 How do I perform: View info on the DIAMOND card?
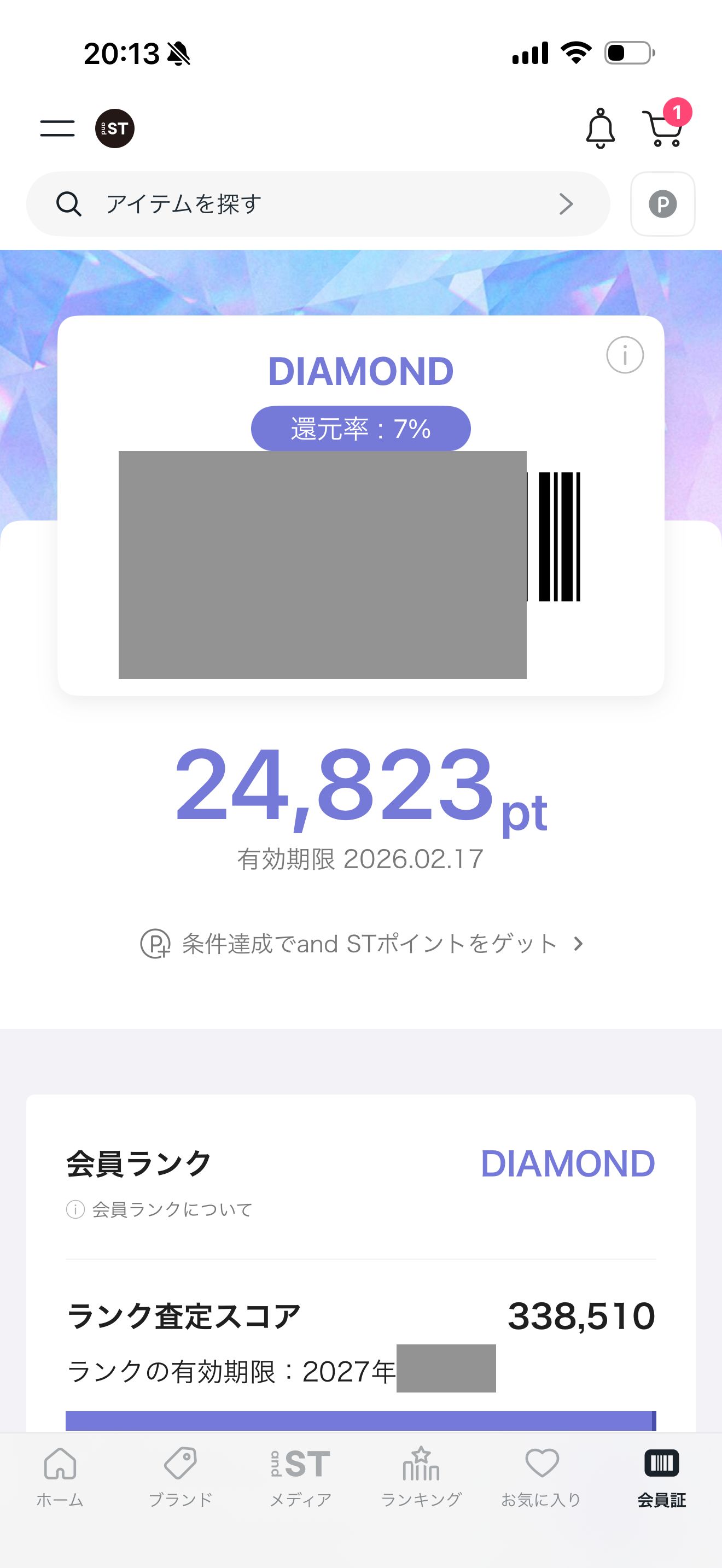(x=625, y=355)
